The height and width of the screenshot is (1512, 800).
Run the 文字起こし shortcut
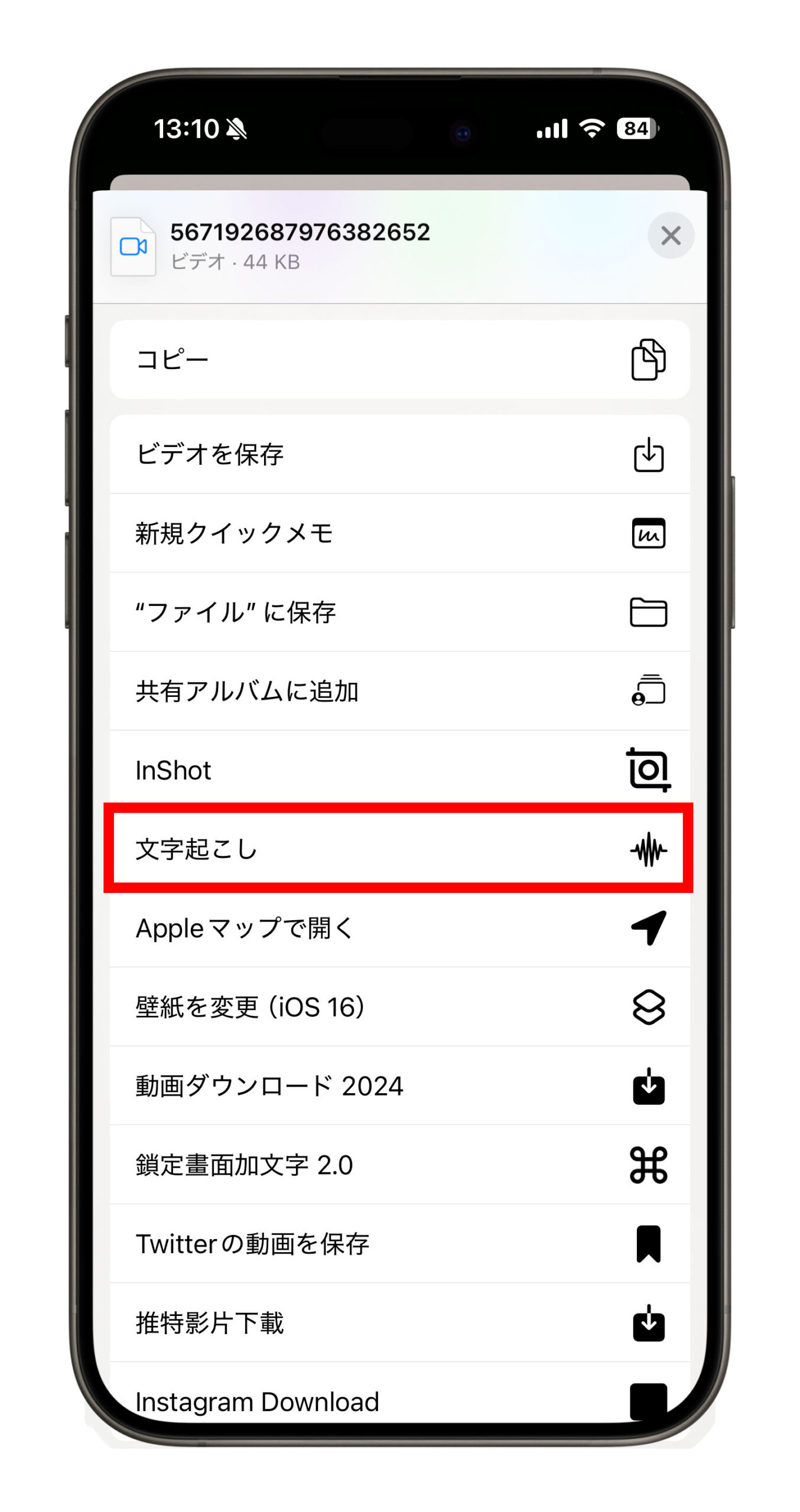pos(399,849)
